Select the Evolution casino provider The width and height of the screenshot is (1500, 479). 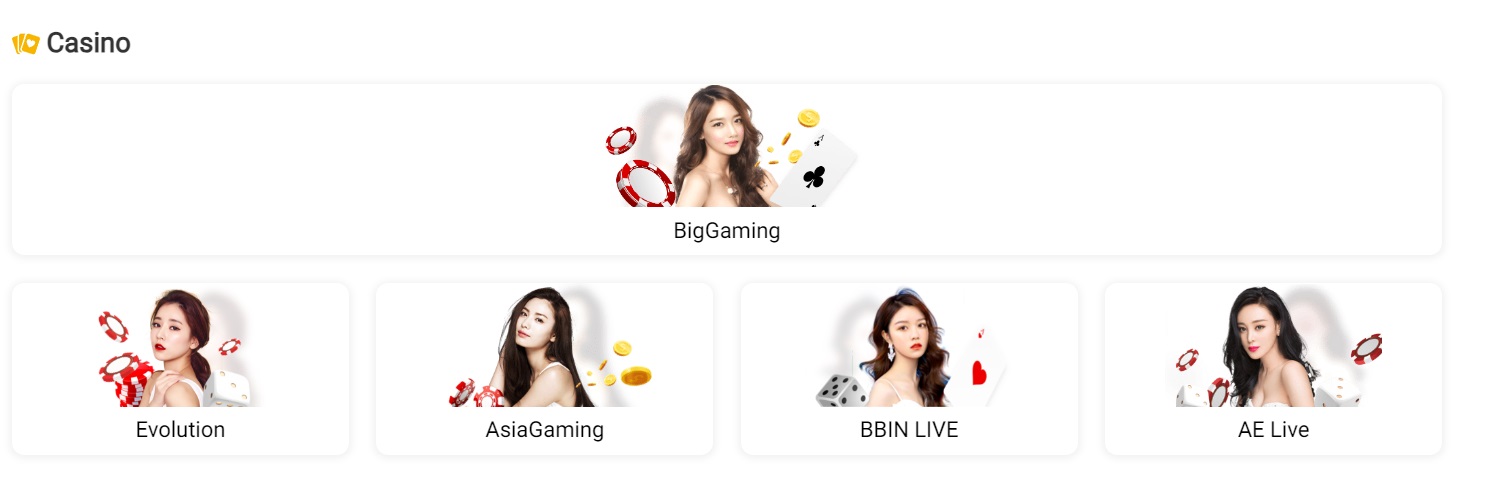tap(180, 369)
